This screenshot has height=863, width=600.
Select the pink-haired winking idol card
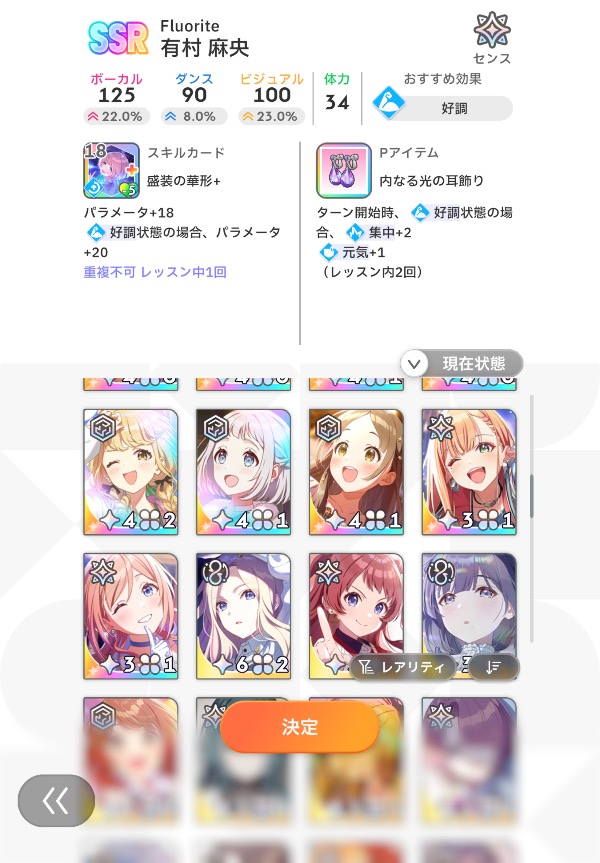click(130, 610)
